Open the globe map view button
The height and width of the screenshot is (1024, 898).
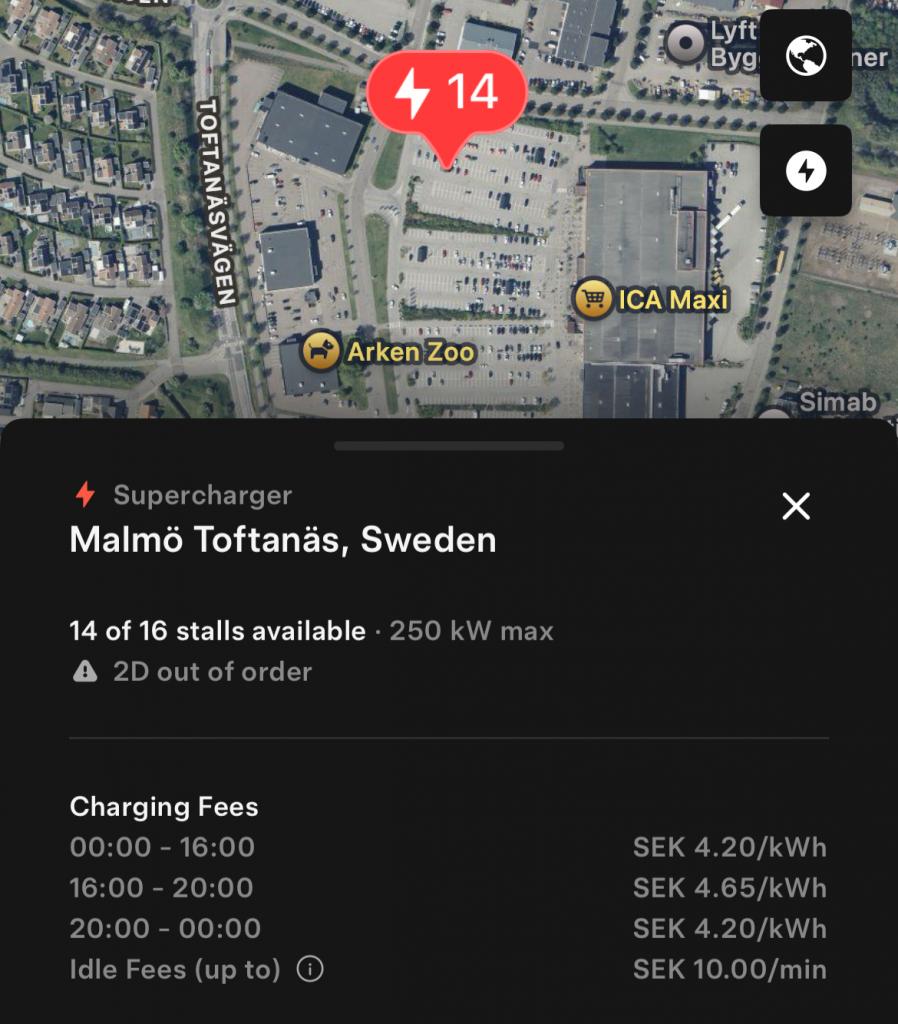pyautogui.click(x=805, y=56)
